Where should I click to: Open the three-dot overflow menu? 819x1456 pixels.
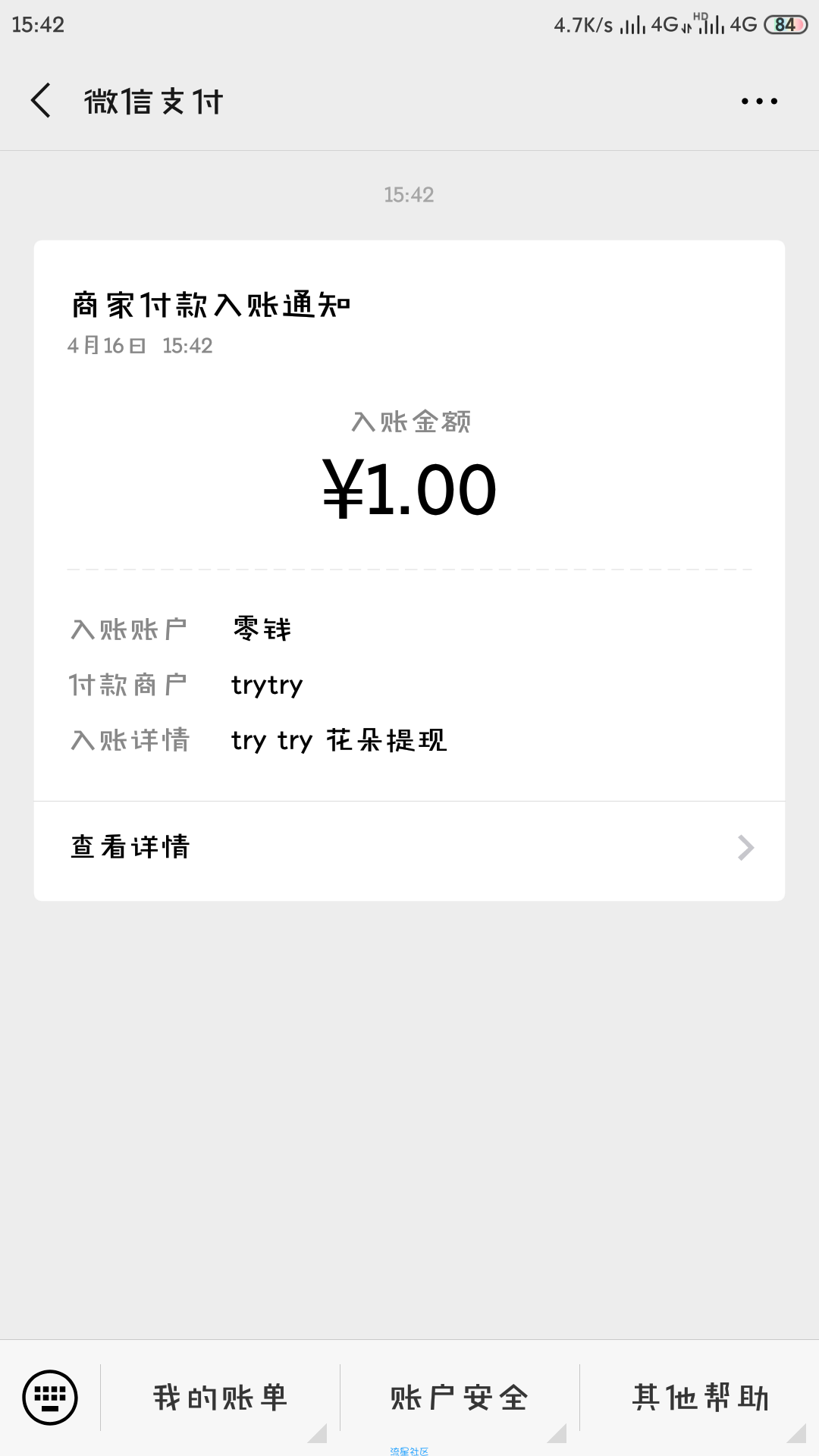[x=759, y=101]
